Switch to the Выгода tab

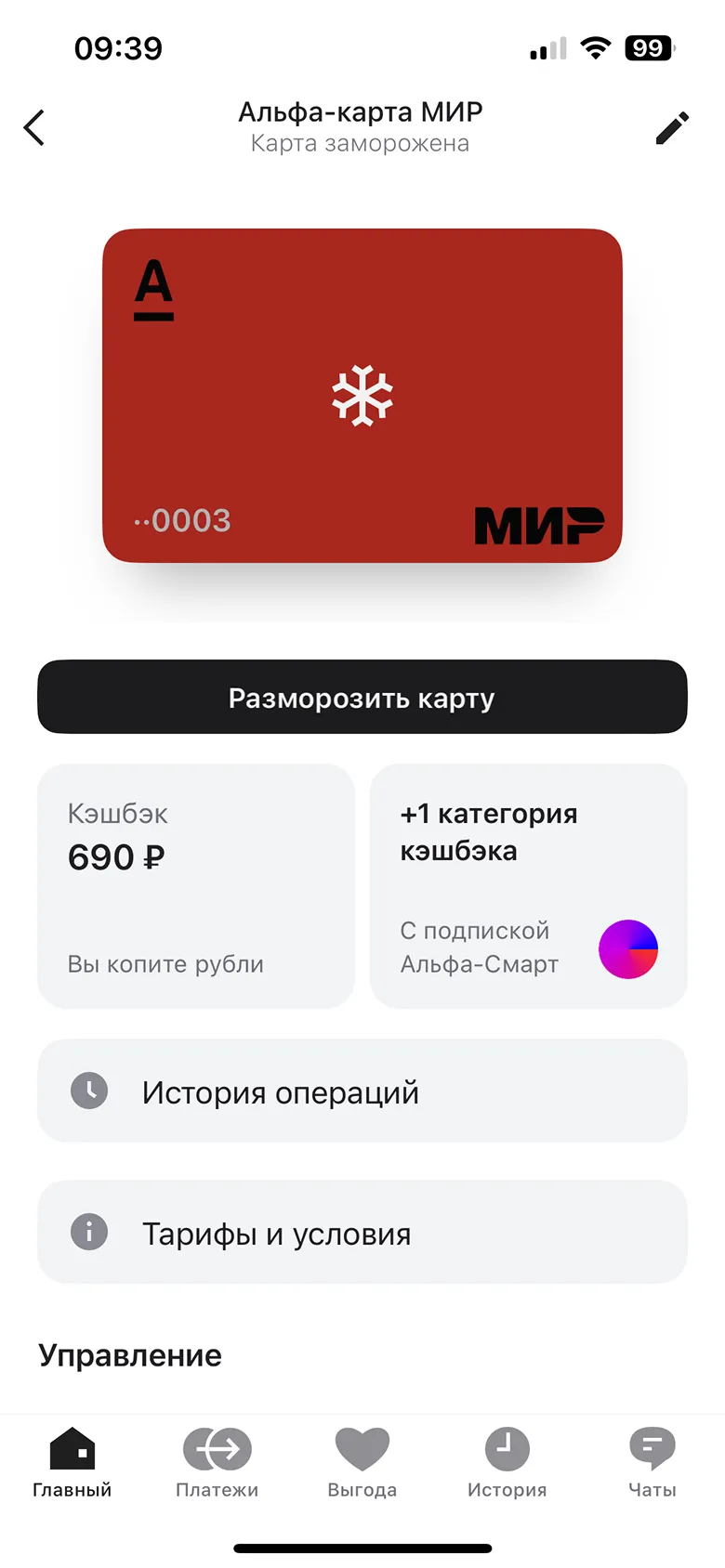[x=362, y=1461]
